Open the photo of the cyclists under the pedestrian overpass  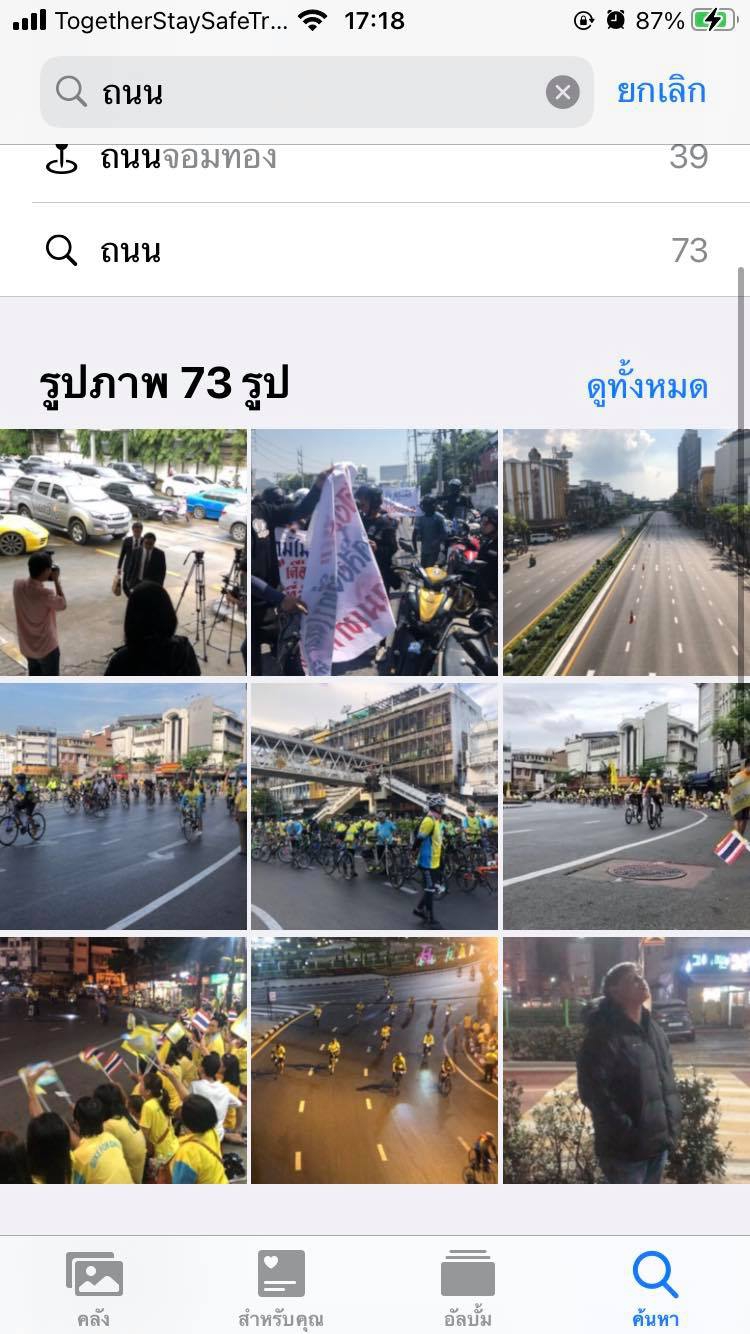point(374,806)
